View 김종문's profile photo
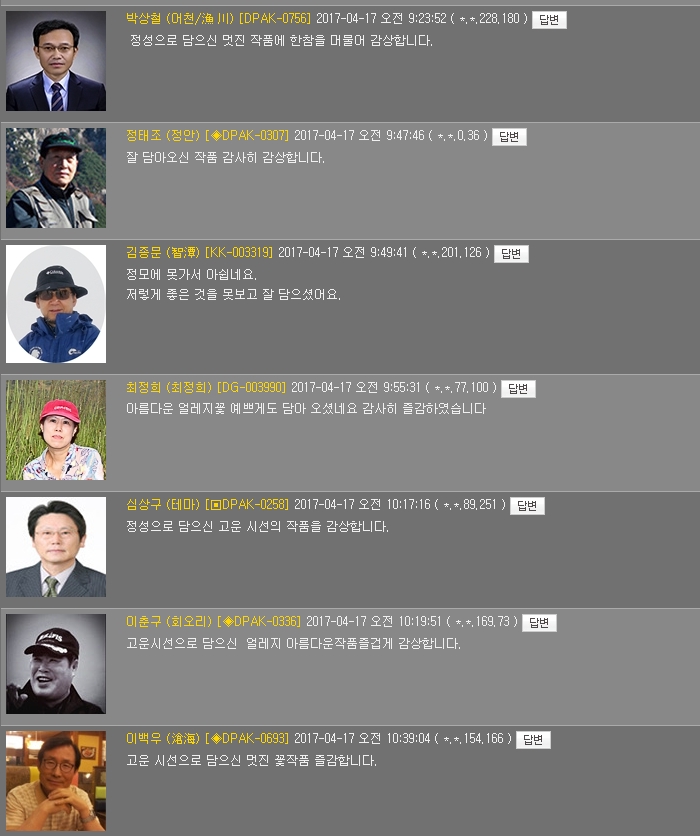Viewport: 700px width, 836px height. point(56,304)
